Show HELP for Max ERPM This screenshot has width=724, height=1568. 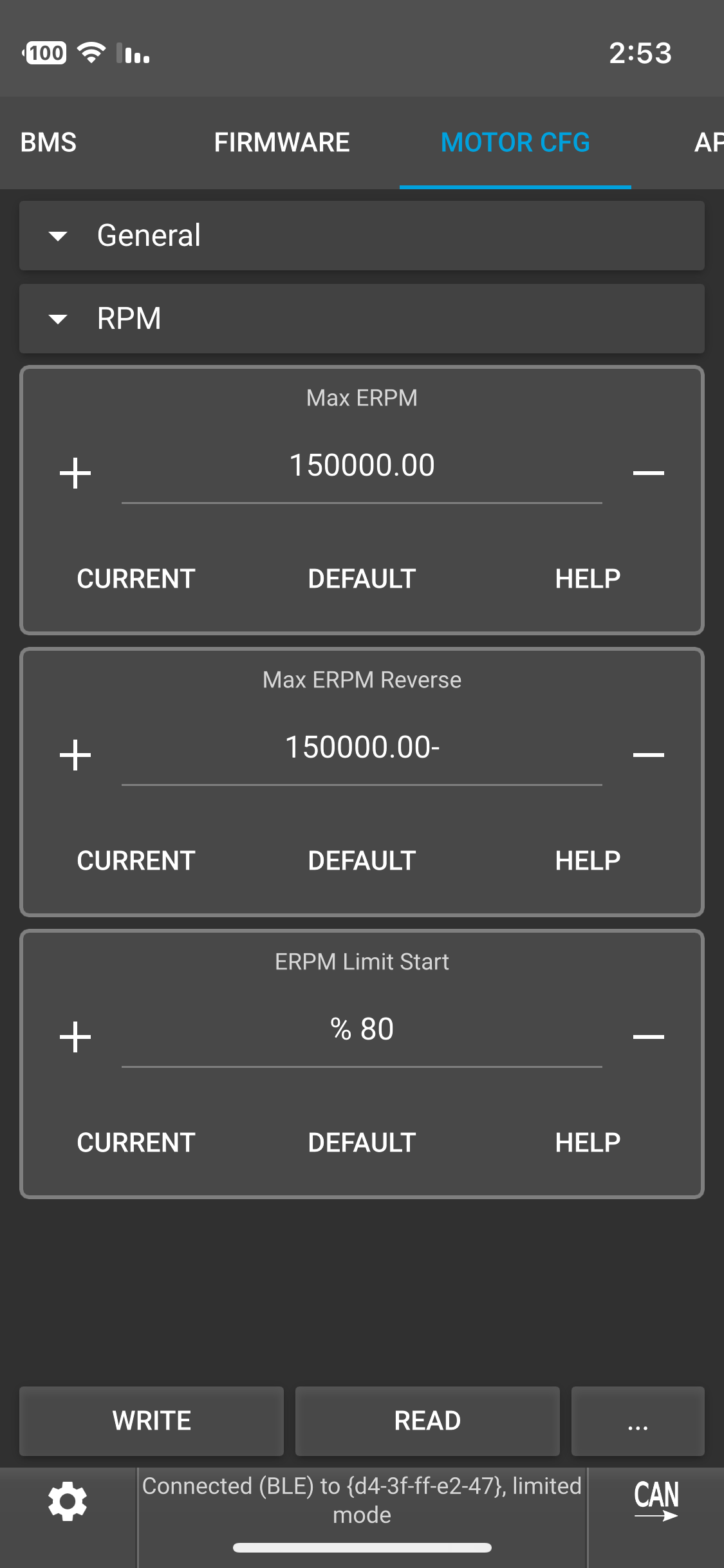tap(588, 579)
